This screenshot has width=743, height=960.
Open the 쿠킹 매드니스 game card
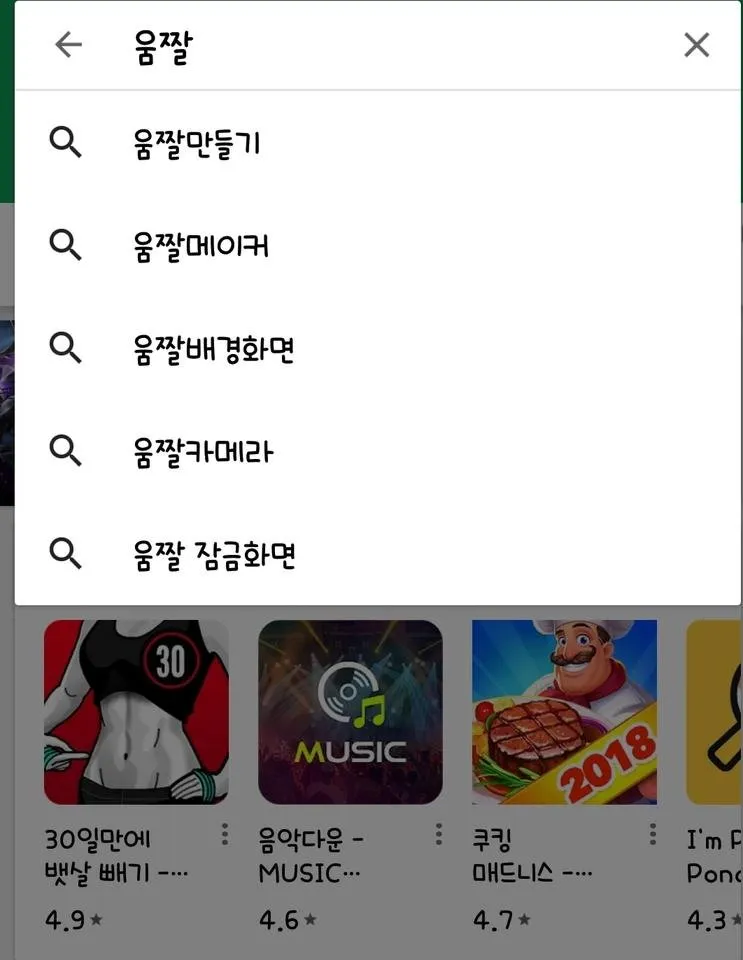point(564,712)
